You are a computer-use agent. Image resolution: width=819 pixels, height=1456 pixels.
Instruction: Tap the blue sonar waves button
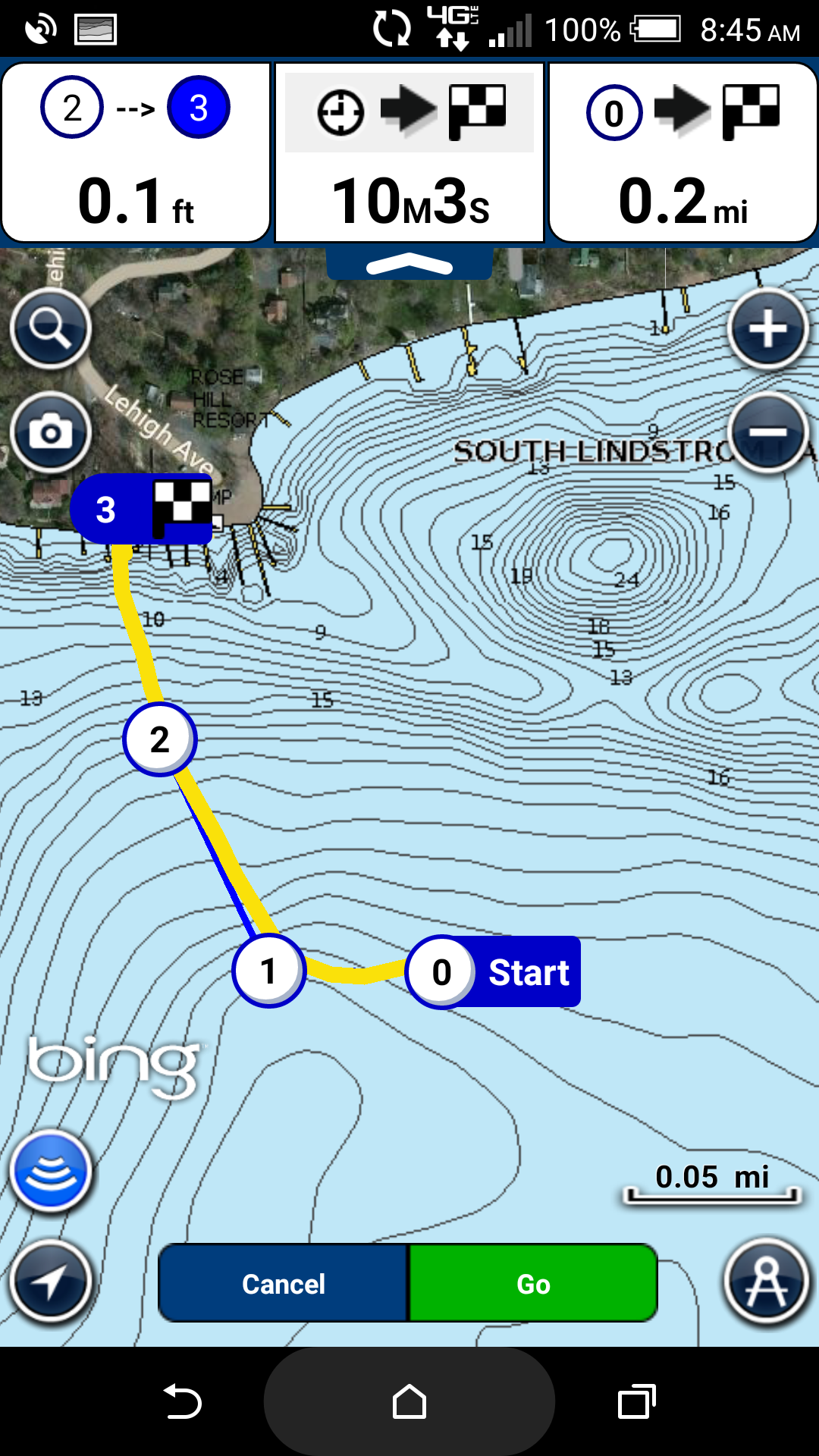51,1172
